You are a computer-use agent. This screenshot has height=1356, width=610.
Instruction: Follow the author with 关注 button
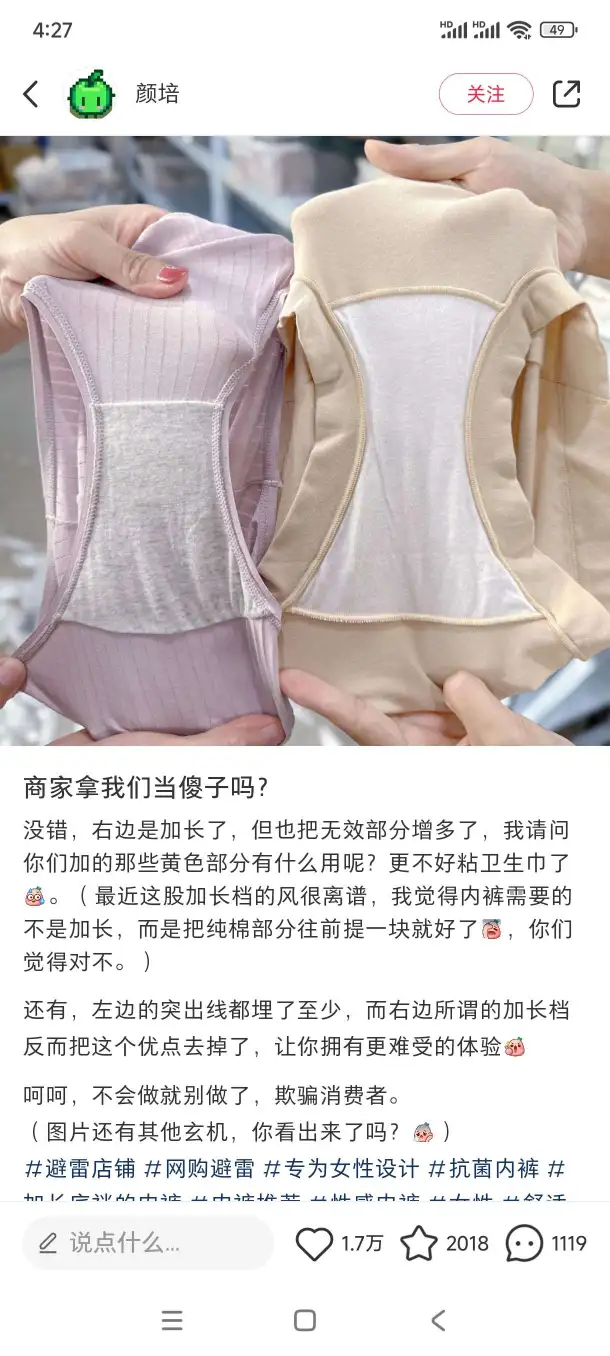point(485,94)
